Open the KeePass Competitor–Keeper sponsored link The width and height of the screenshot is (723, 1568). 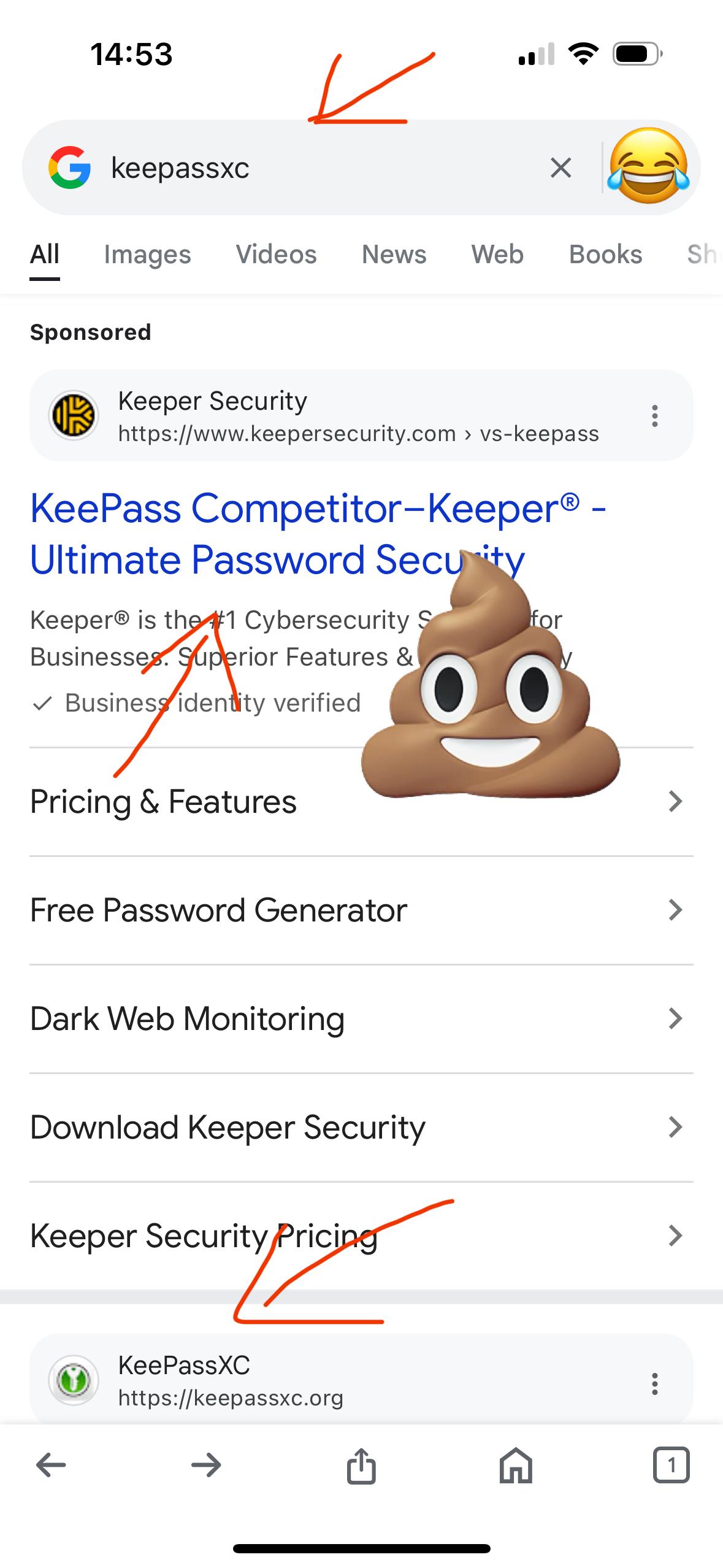click(318, 534)
